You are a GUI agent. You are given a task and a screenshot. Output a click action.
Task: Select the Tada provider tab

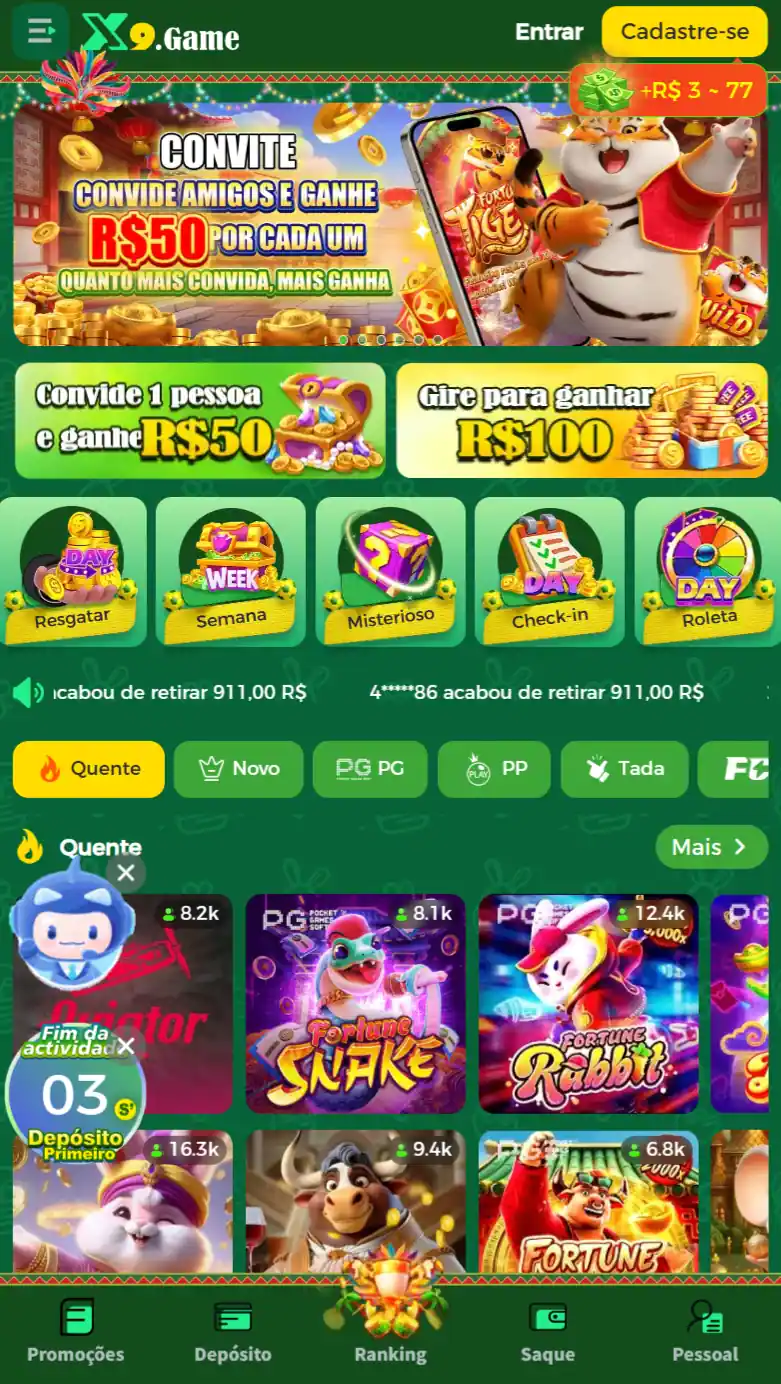point(624,769)
